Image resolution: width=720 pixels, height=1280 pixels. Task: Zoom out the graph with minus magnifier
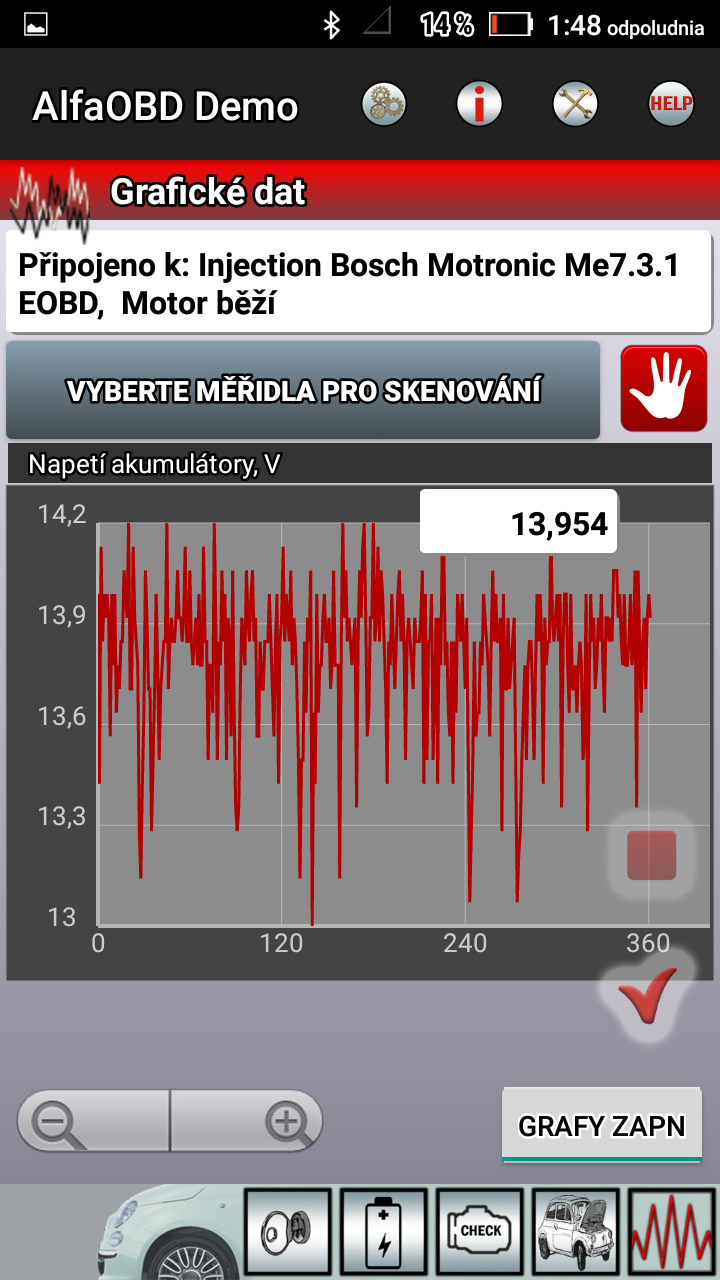[93, 1122]
